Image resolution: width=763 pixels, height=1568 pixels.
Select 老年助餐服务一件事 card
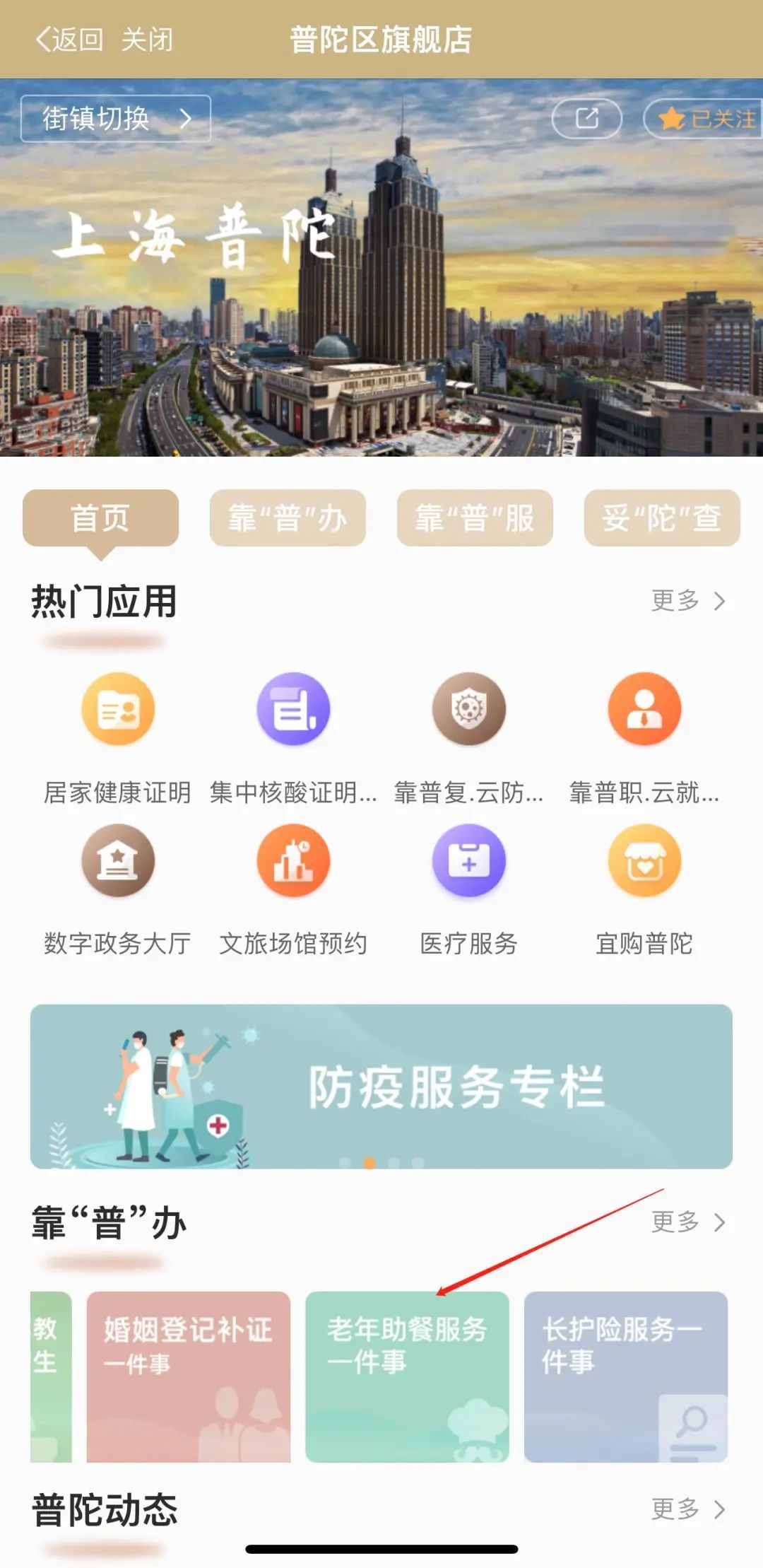pyautogui.click(x=407, y=1376)
